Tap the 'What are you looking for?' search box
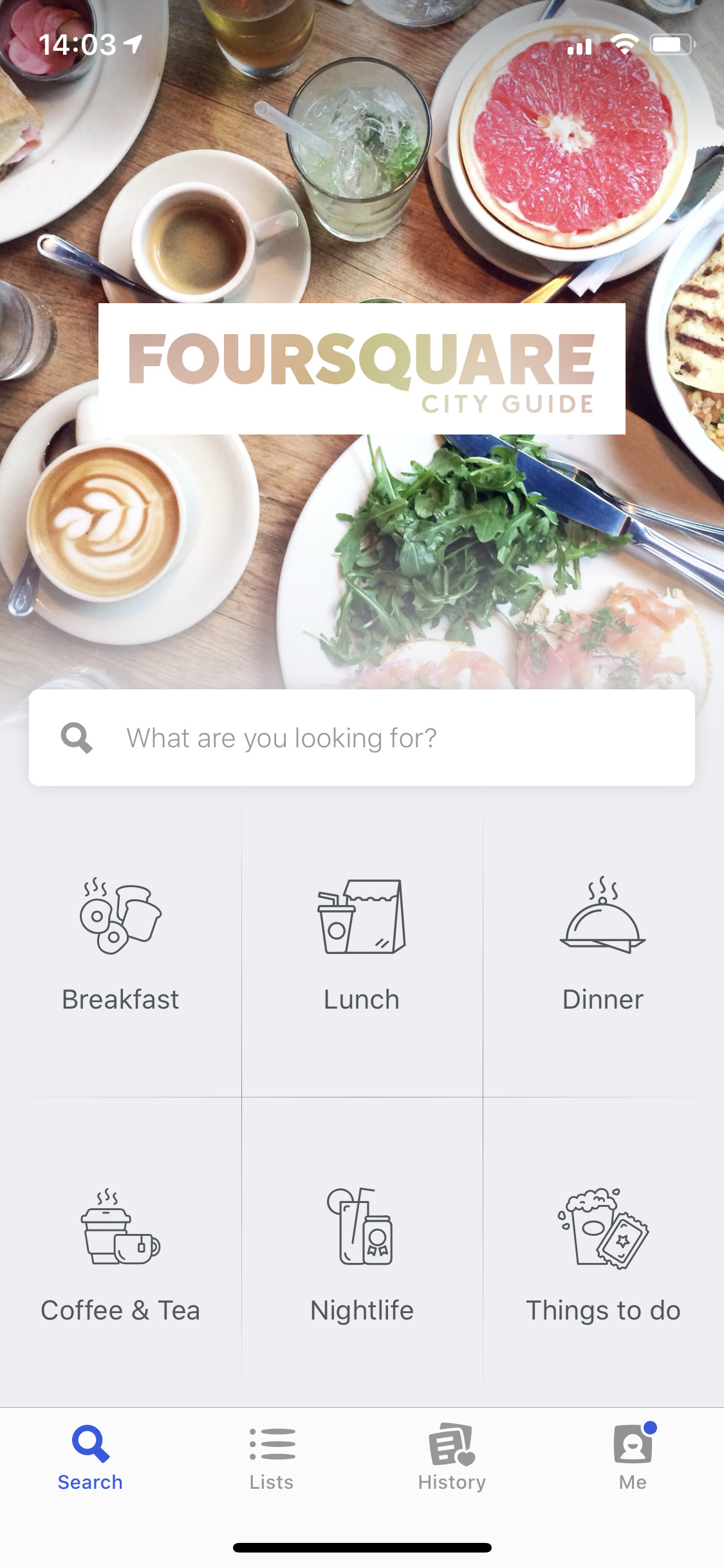 (x=362, y=738)
